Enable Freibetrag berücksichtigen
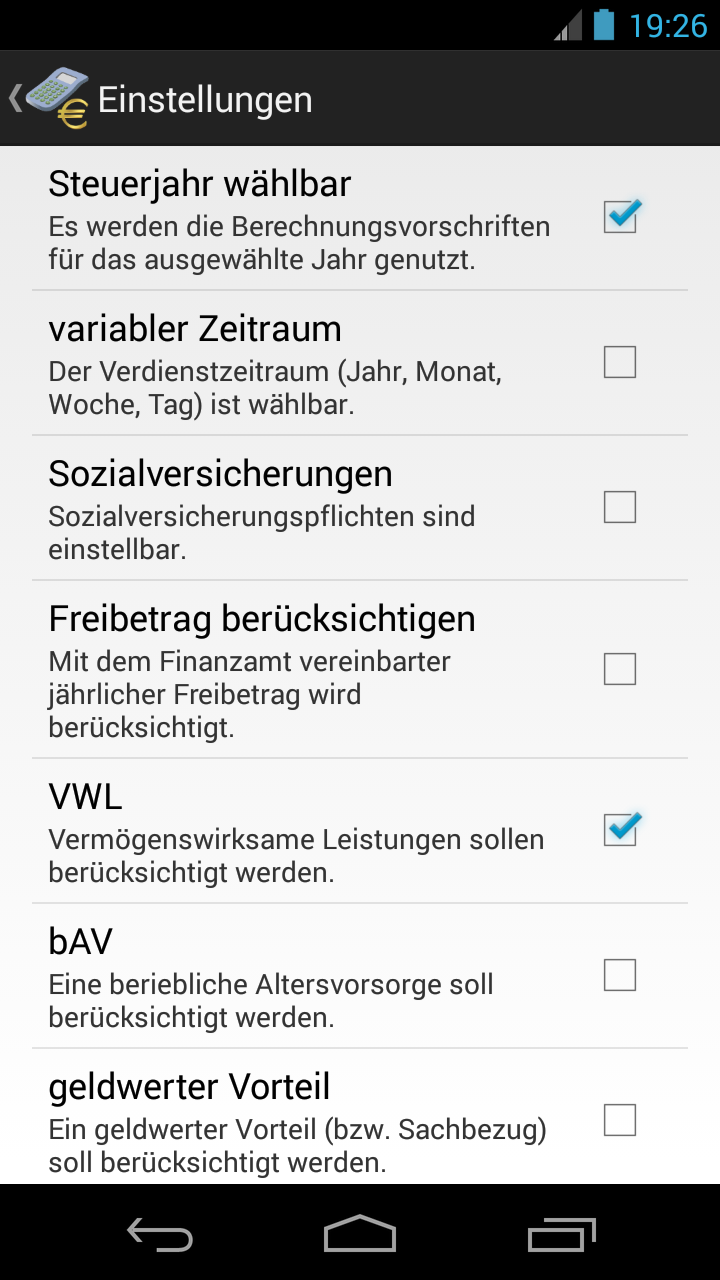Image resolution: width=720 pixels, height=1280 pixels. pyautogui.click(x=619, y=668)
